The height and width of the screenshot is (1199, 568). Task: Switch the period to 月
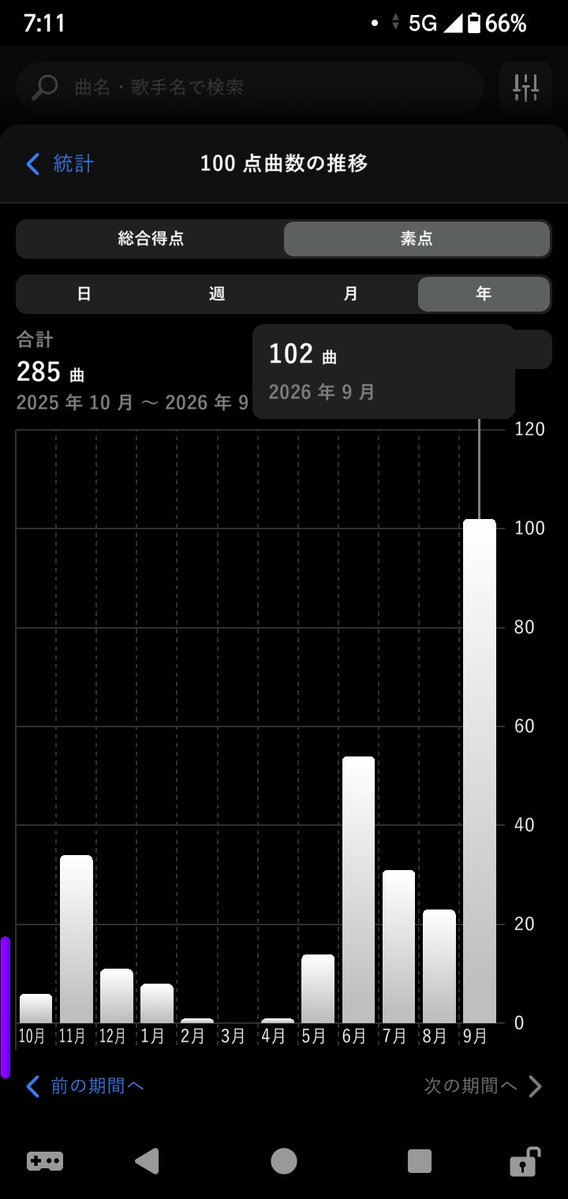tap(350, 294)
